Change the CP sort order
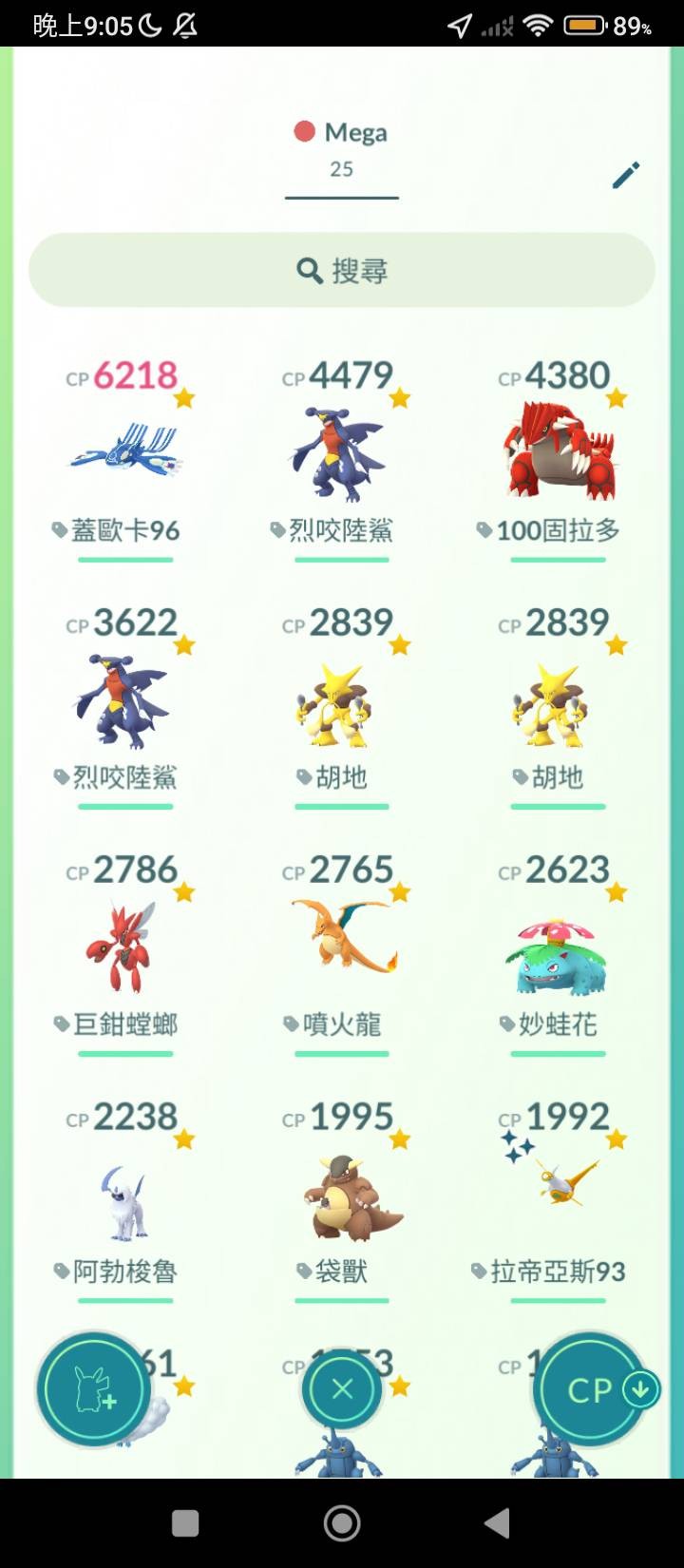This screenshot has width=684, height=1568. [x=591, y=1390]
